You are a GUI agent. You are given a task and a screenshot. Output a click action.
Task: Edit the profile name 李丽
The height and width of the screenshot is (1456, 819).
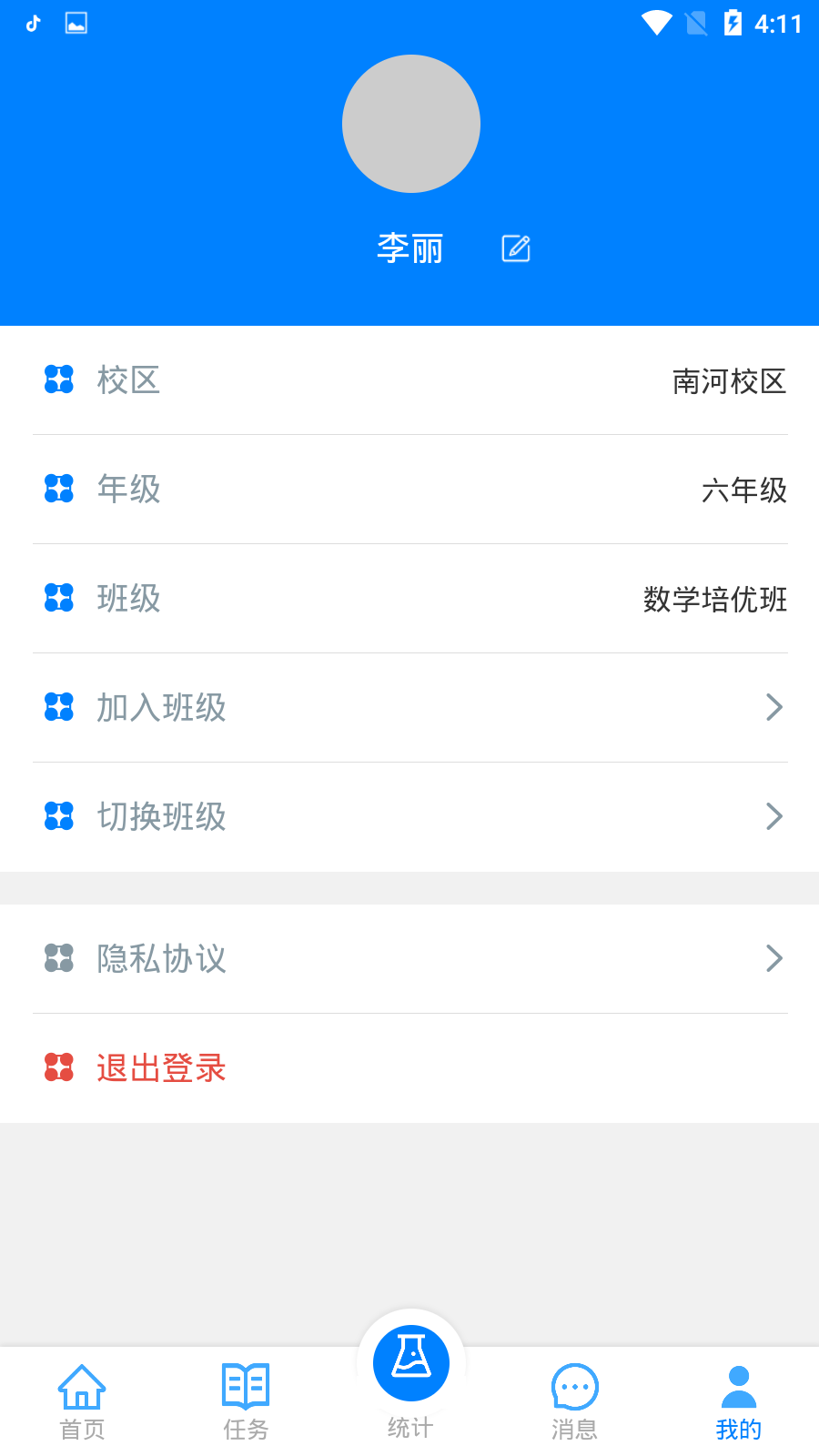(x=516, y=248)
